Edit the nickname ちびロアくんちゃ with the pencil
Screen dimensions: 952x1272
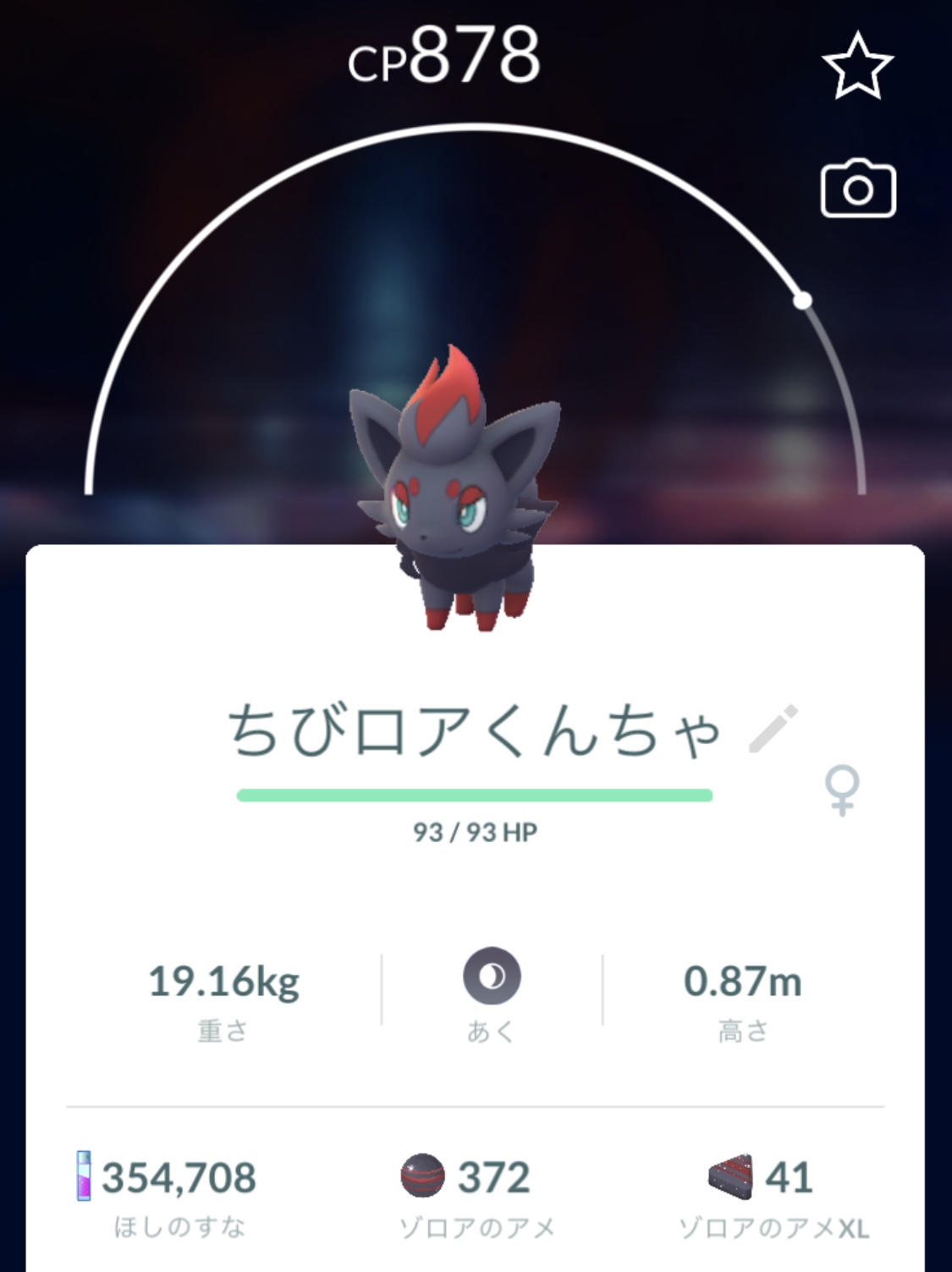773,729
